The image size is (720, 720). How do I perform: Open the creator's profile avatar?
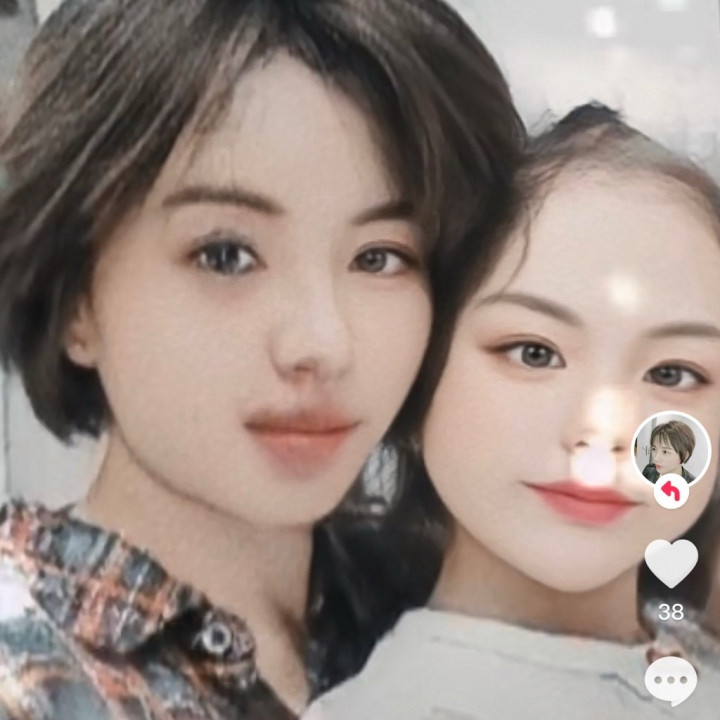pyautogui.click(x=670, y=449)
